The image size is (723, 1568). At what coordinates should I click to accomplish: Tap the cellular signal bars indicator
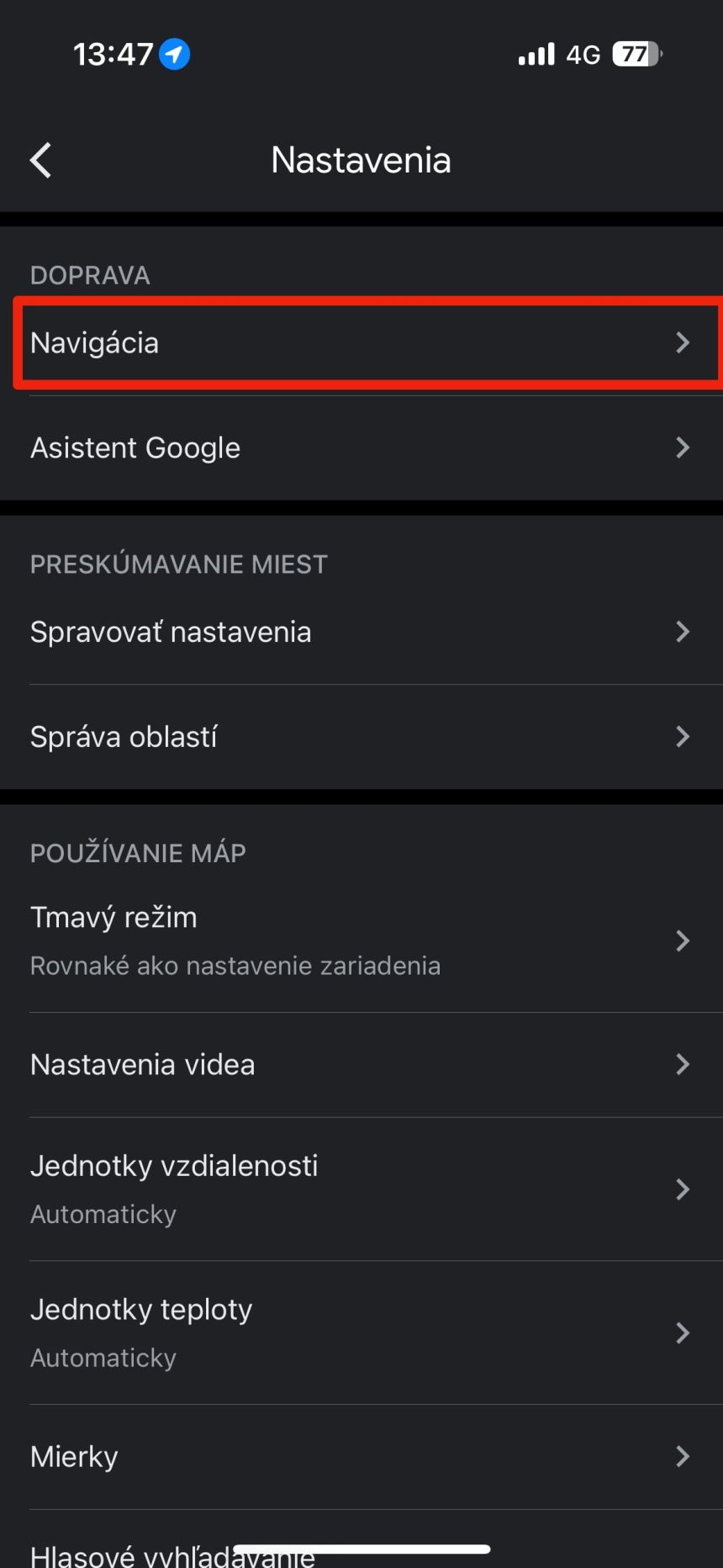coord(536,54)
